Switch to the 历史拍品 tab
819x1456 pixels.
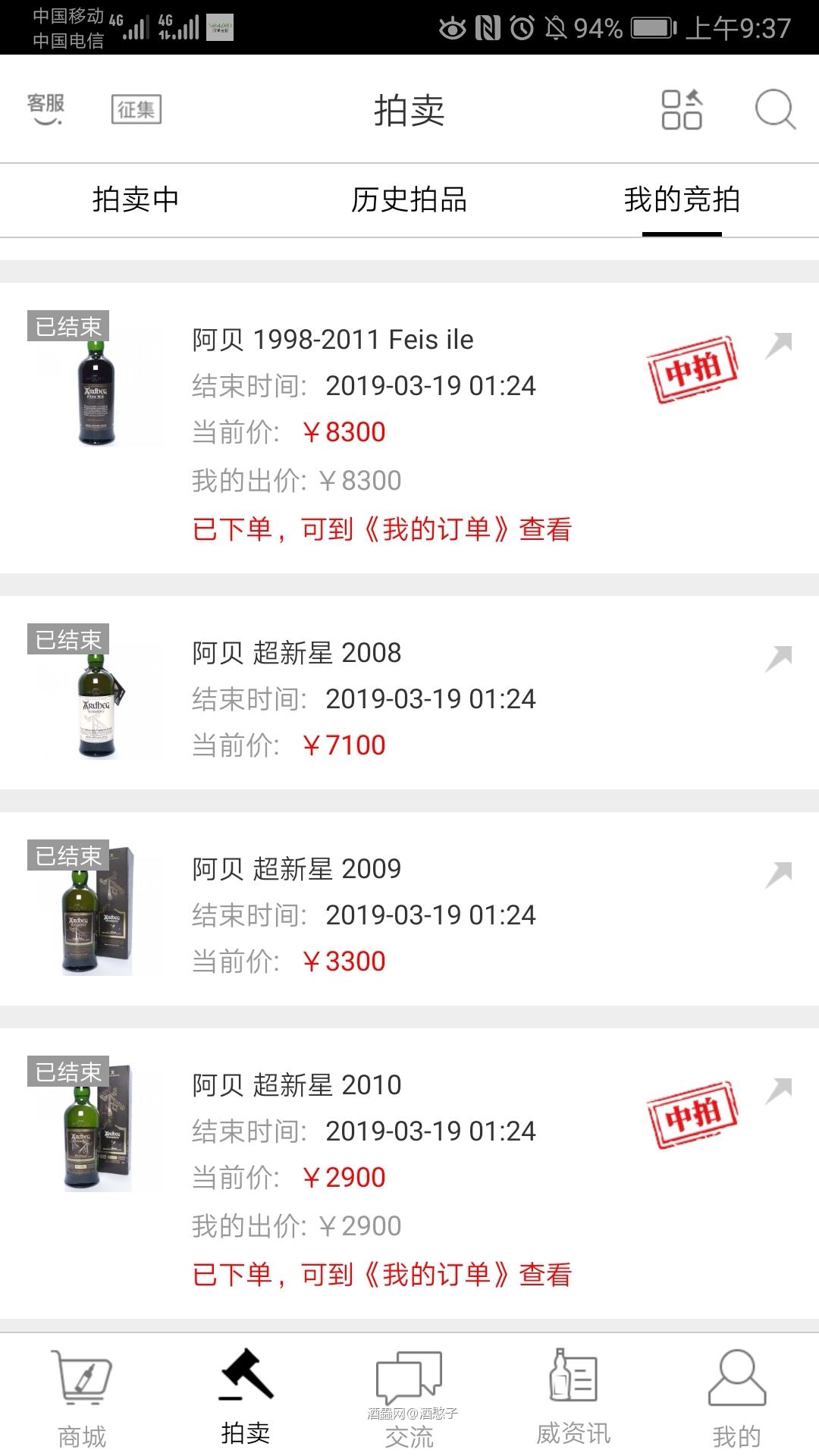tap(409, 199)
